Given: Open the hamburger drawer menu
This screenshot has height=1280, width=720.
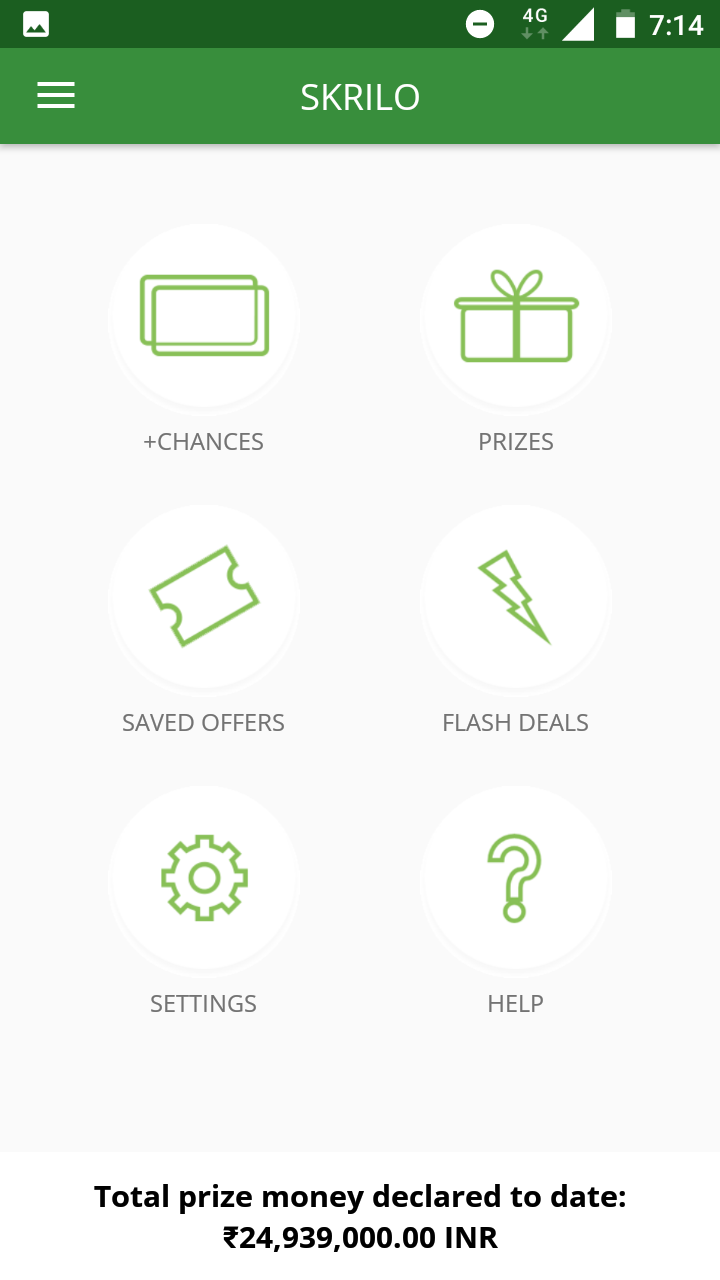Looking at the screenshot, I should coord(56,96).
